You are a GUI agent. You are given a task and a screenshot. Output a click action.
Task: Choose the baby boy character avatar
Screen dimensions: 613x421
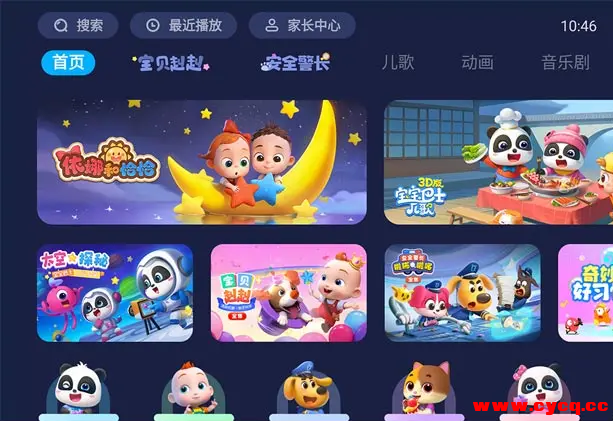pyautogui.click(x=193, y=391)
